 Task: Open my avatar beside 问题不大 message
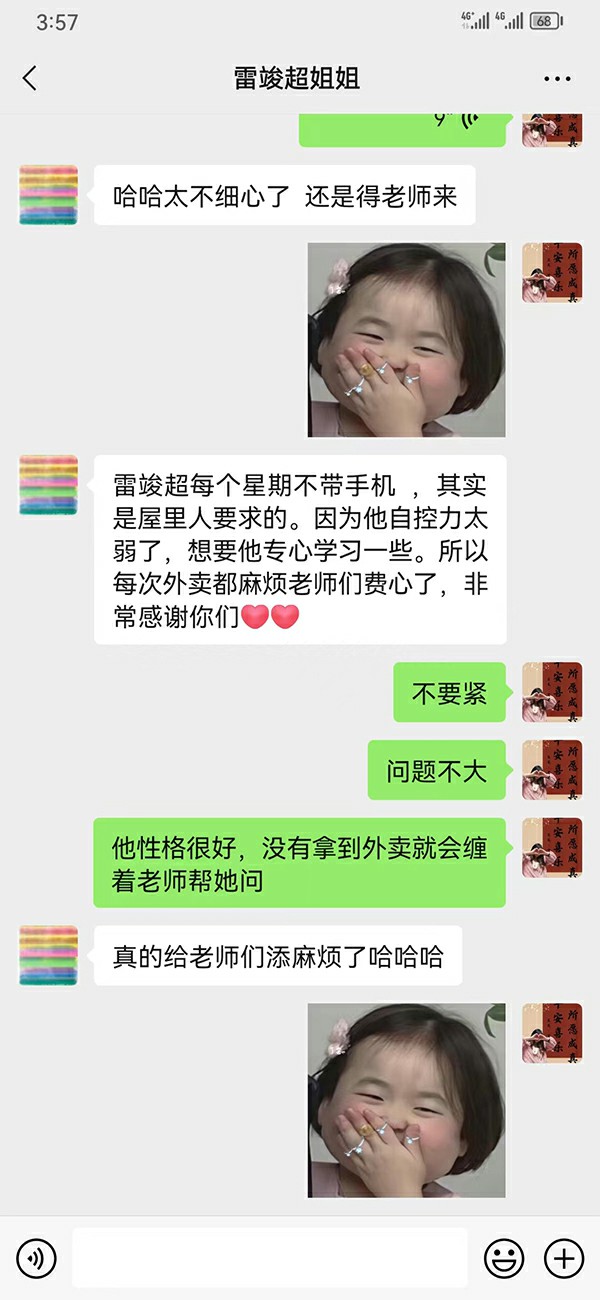coord(551,770)
